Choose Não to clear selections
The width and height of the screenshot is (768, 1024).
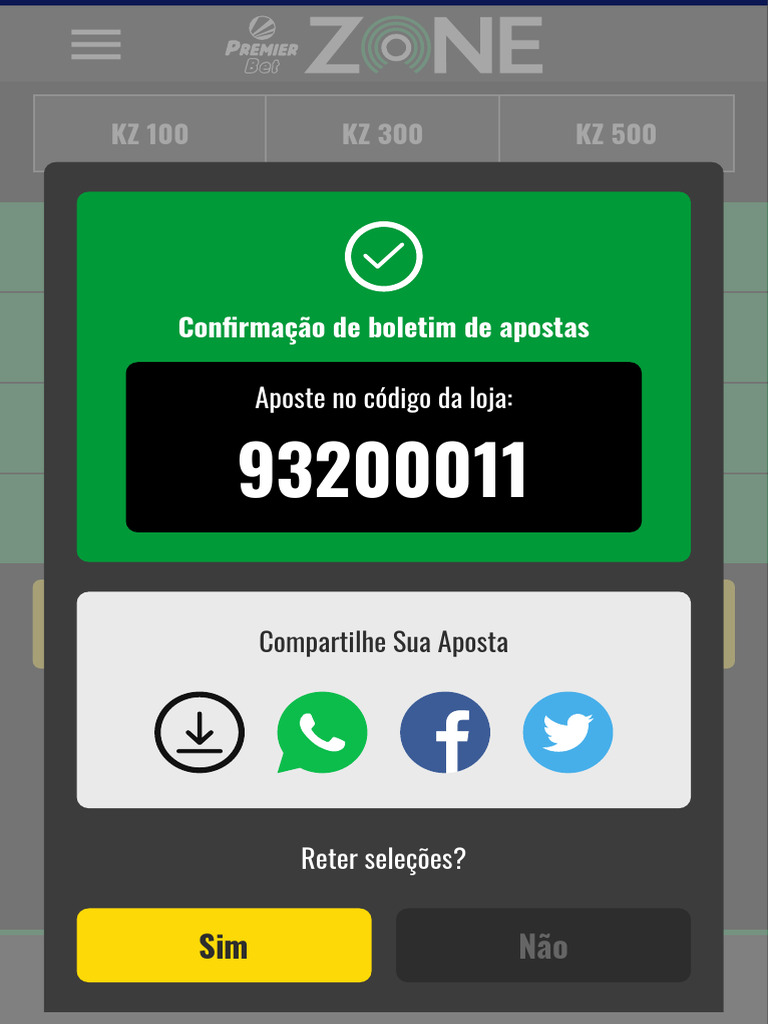(543, 945)
